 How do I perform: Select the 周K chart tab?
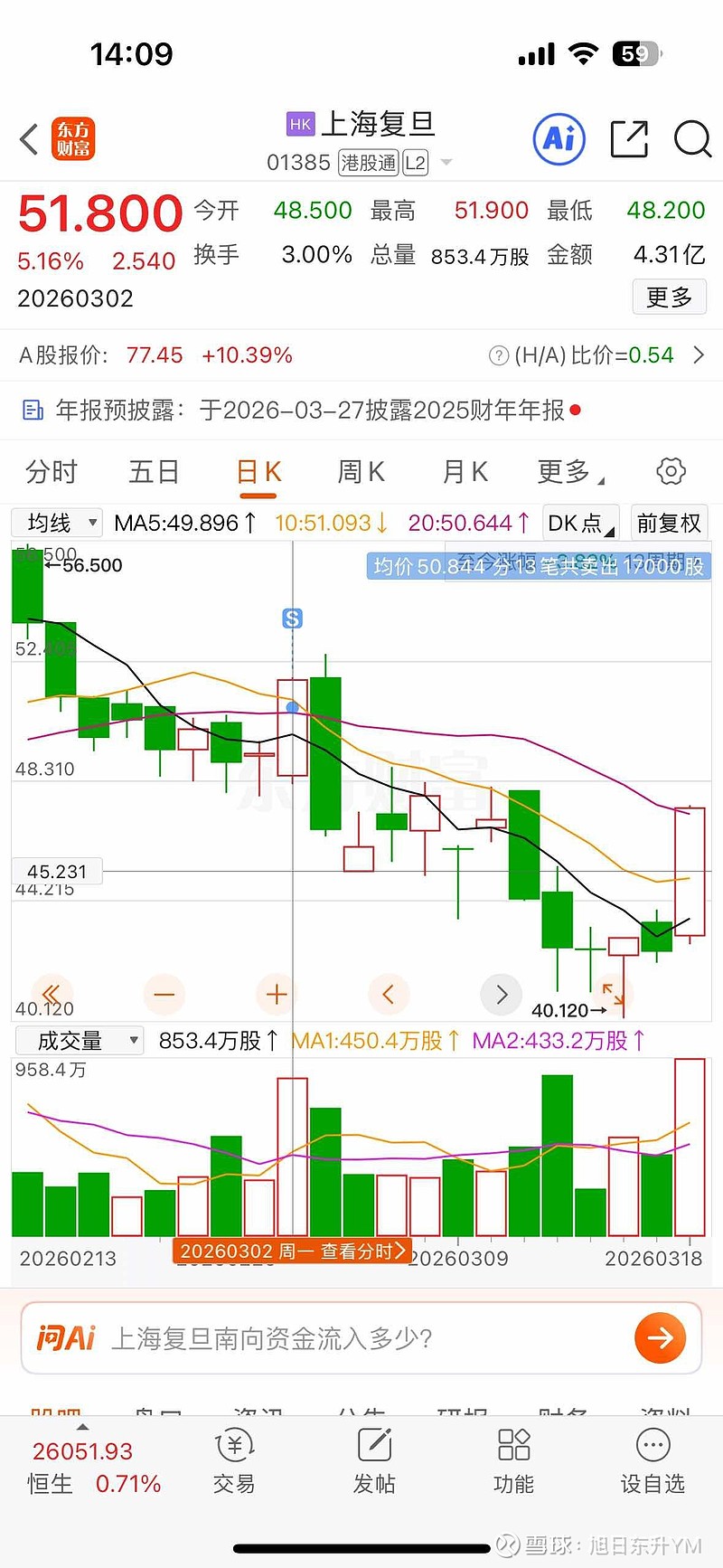[361, 471]
